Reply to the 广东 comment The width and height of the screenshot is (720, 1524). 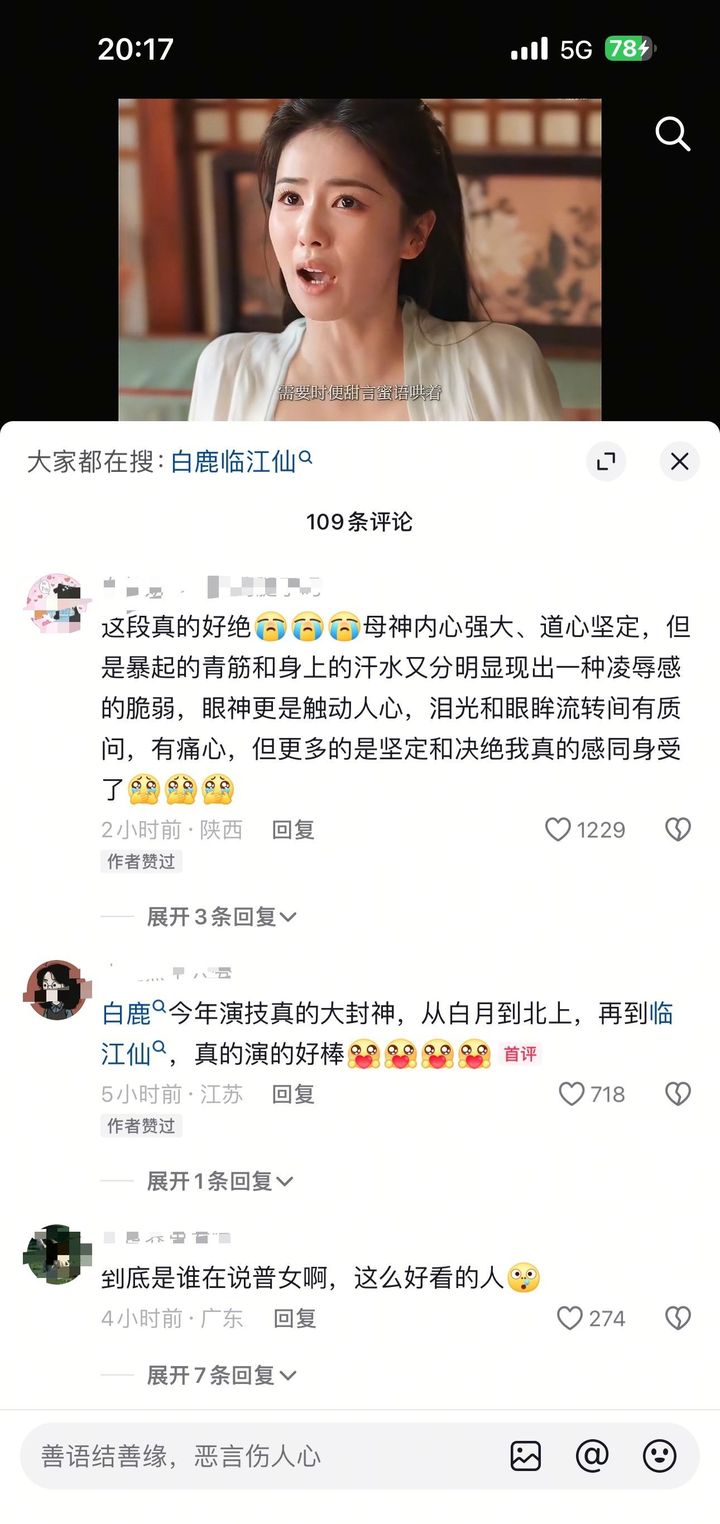(x=294, y=1318)
